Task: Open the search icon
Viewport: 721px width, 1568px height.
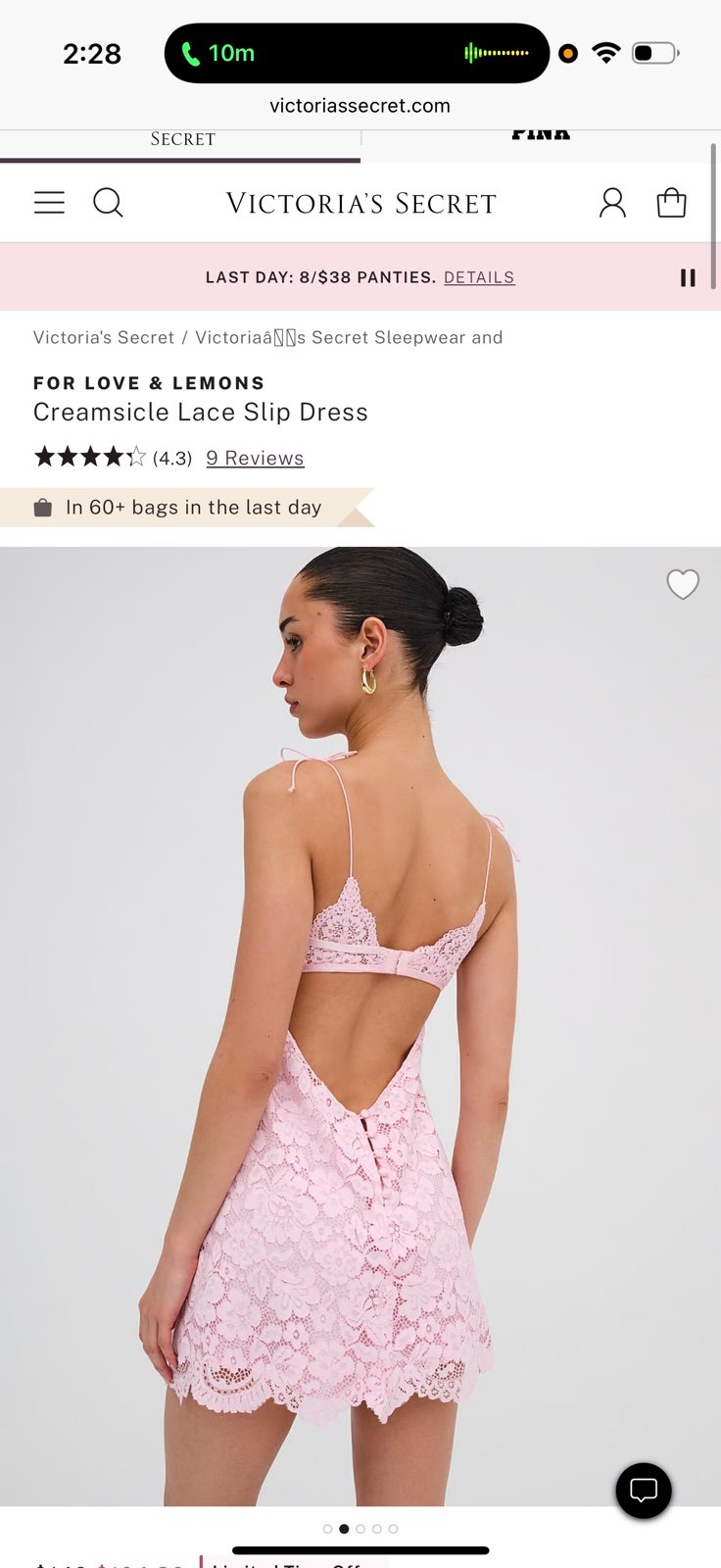Action: (108, 203)
